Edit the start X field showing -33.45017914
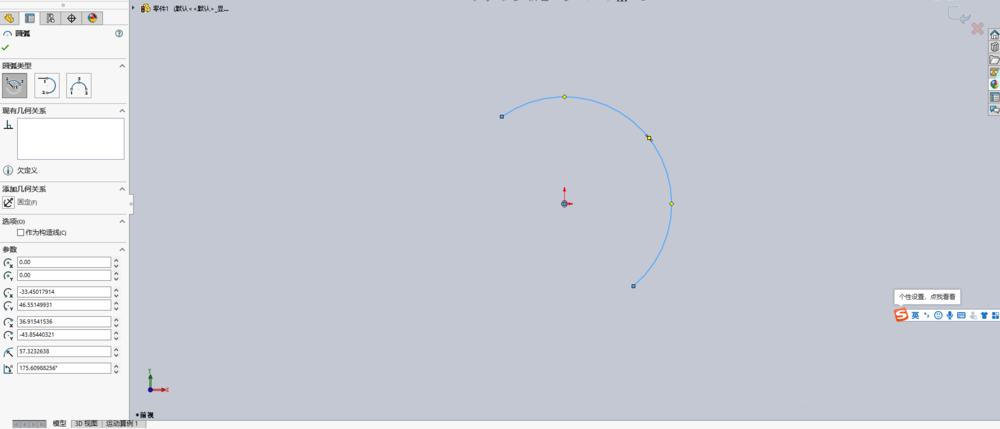 [x=64, y=292]
